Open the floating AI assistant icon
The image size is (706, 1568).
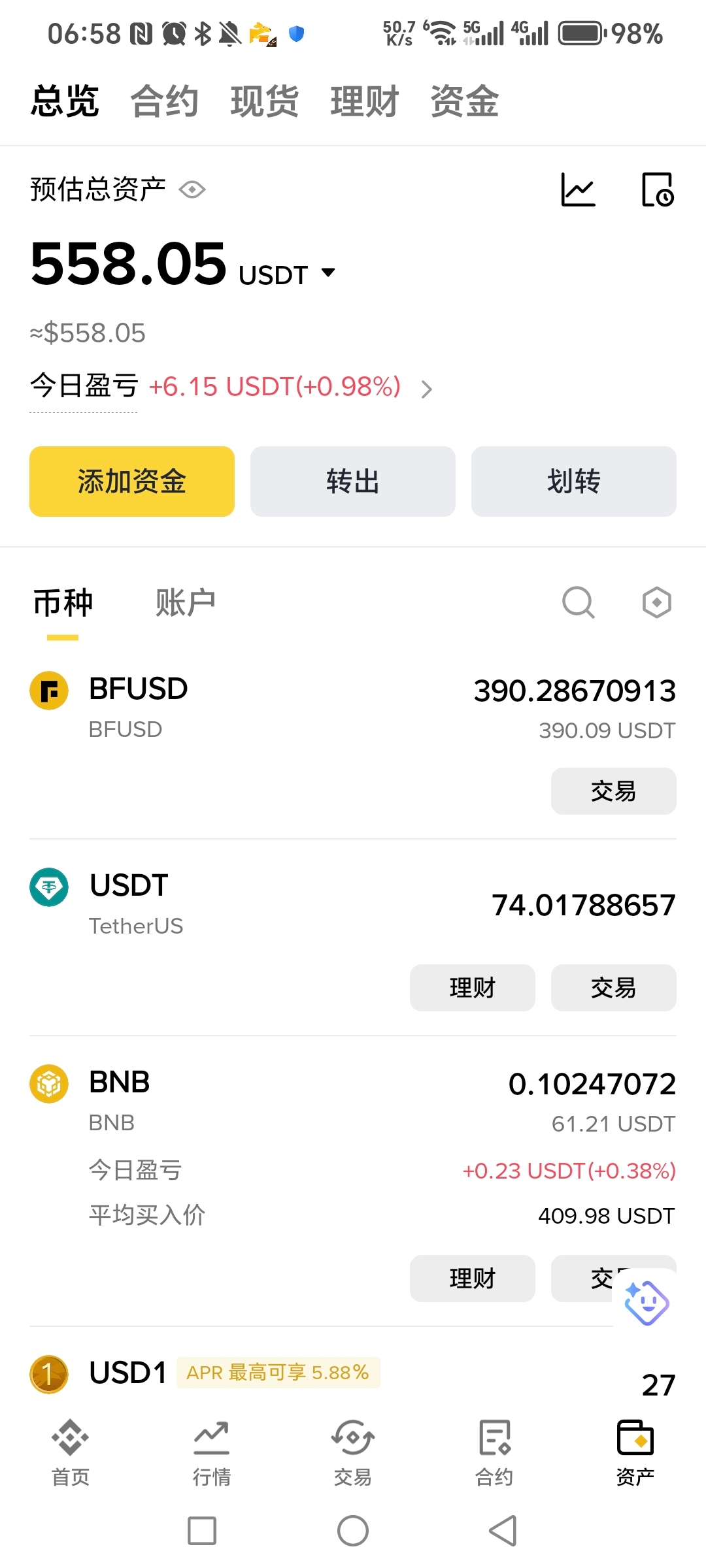pyautogui.click(x=646, y=1303)
